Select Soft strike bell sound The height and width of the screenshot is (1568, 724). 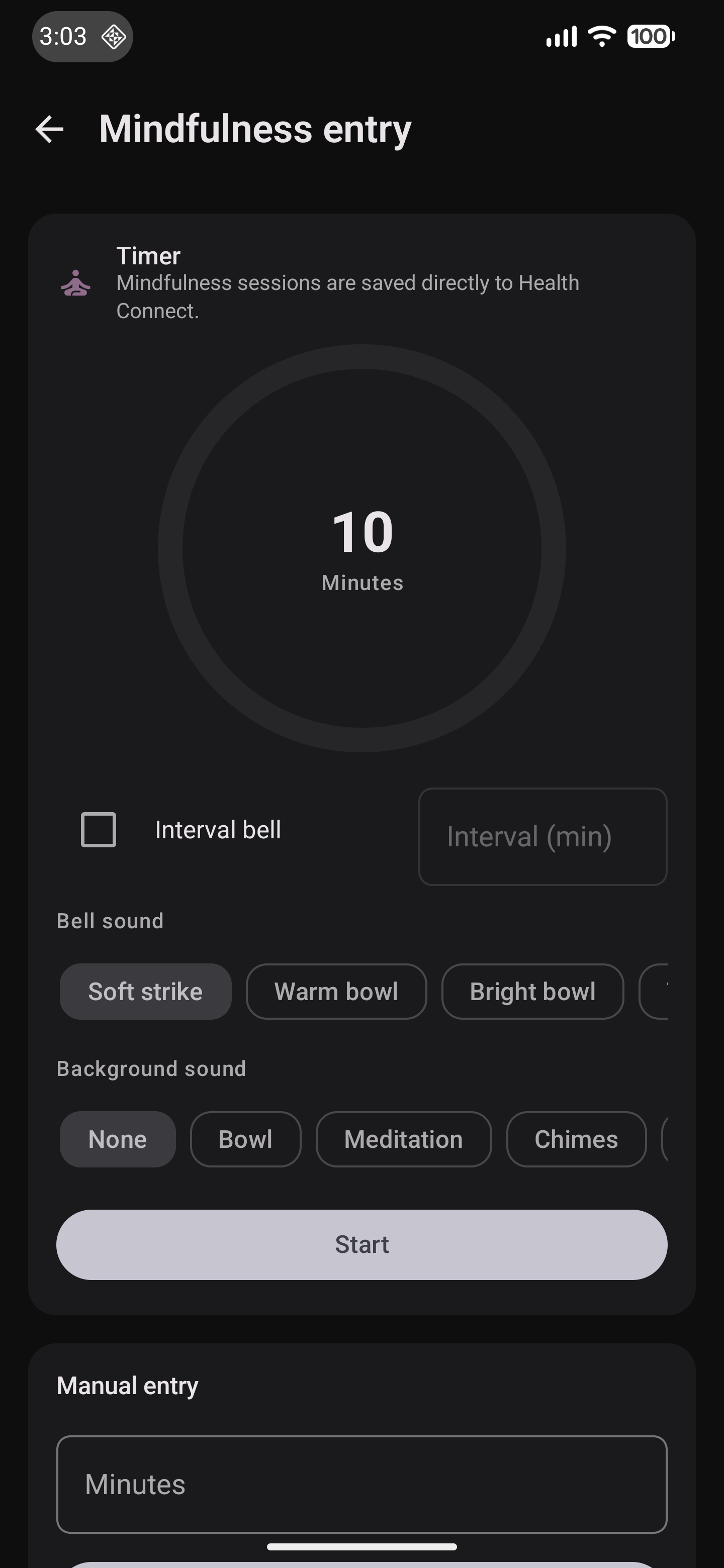point(145,992)
